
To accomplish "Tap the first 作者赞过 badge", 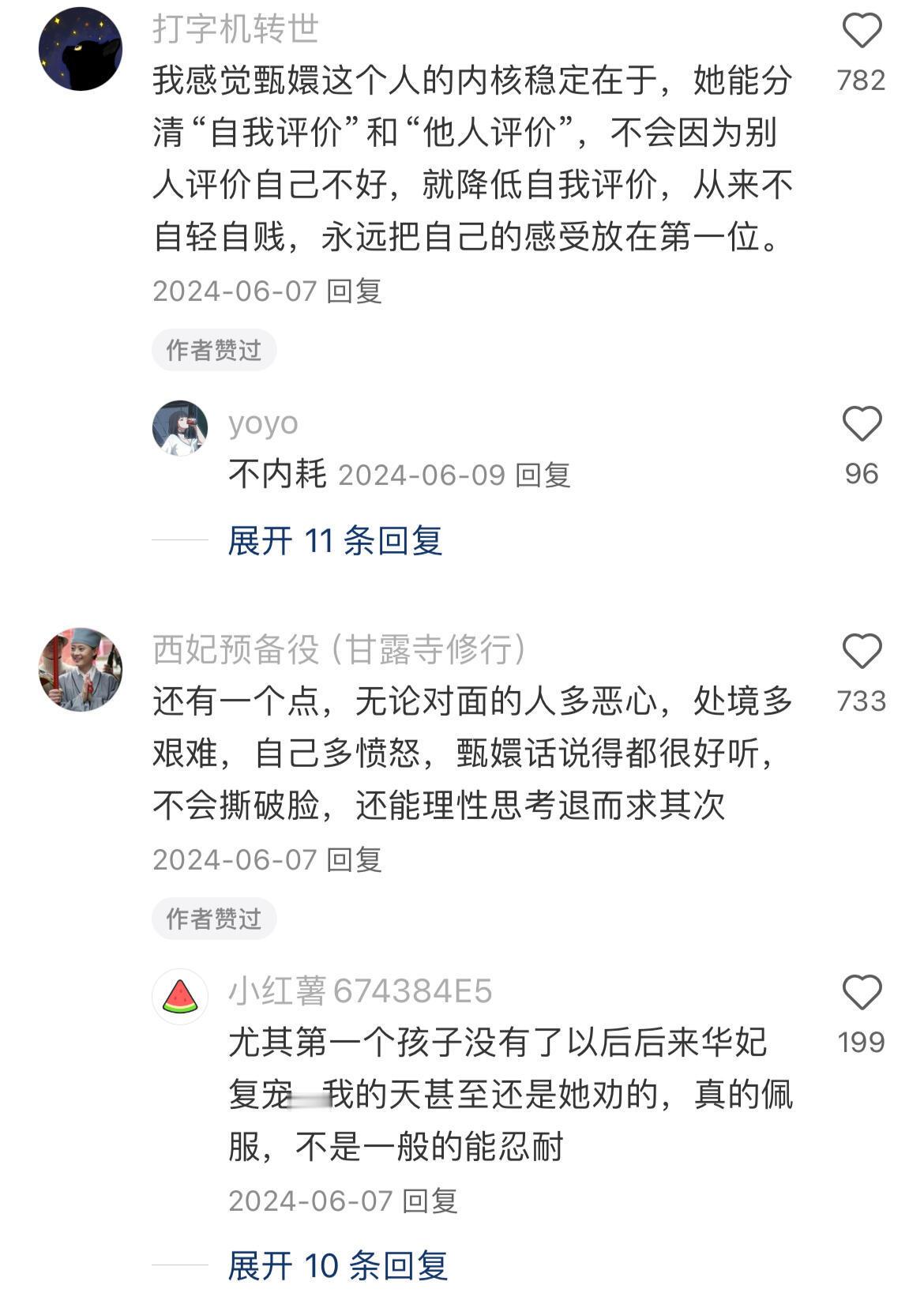I will click(216, 349).
